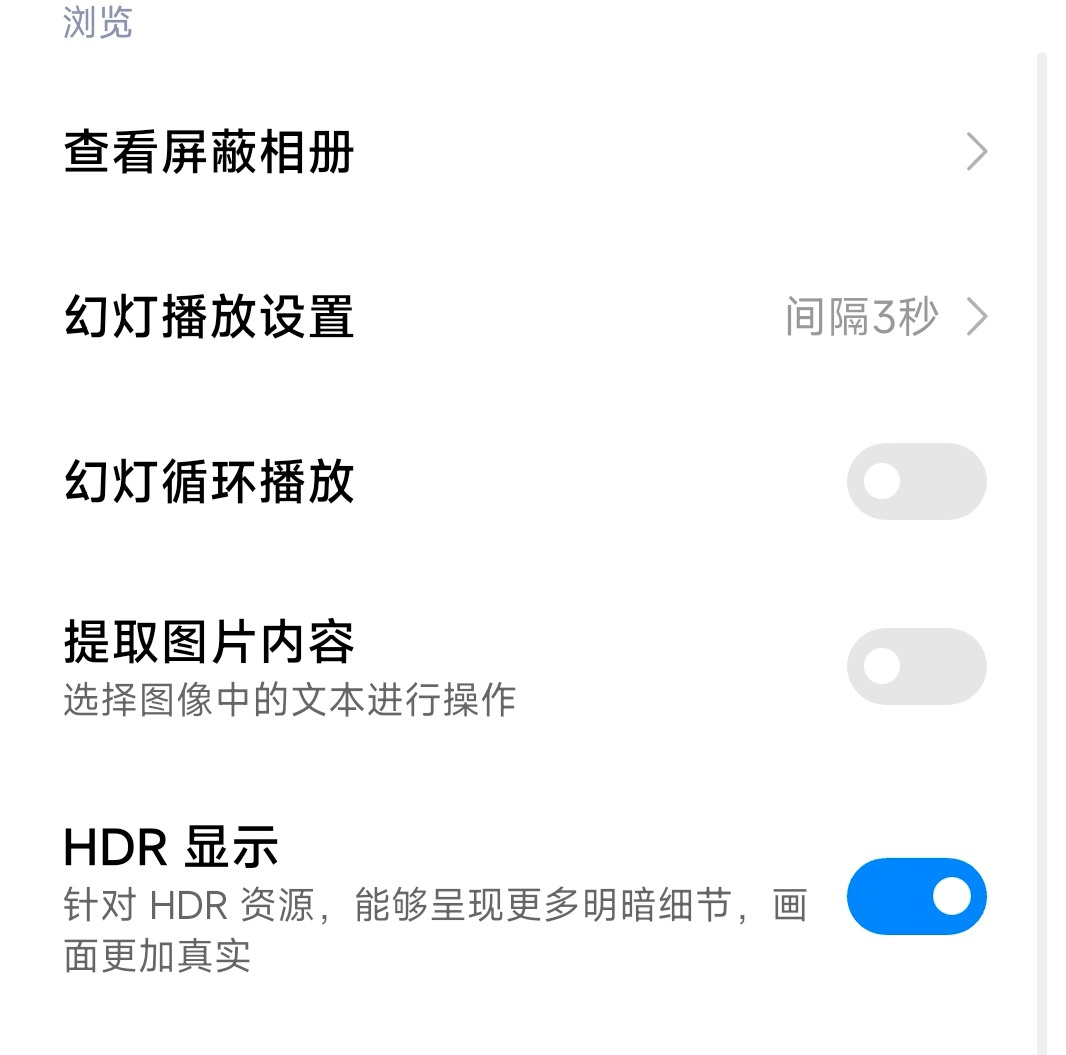Disable HDR 显示 toggle
The height and width of the screenshot is (1055, 1066).
coord(916,897)
